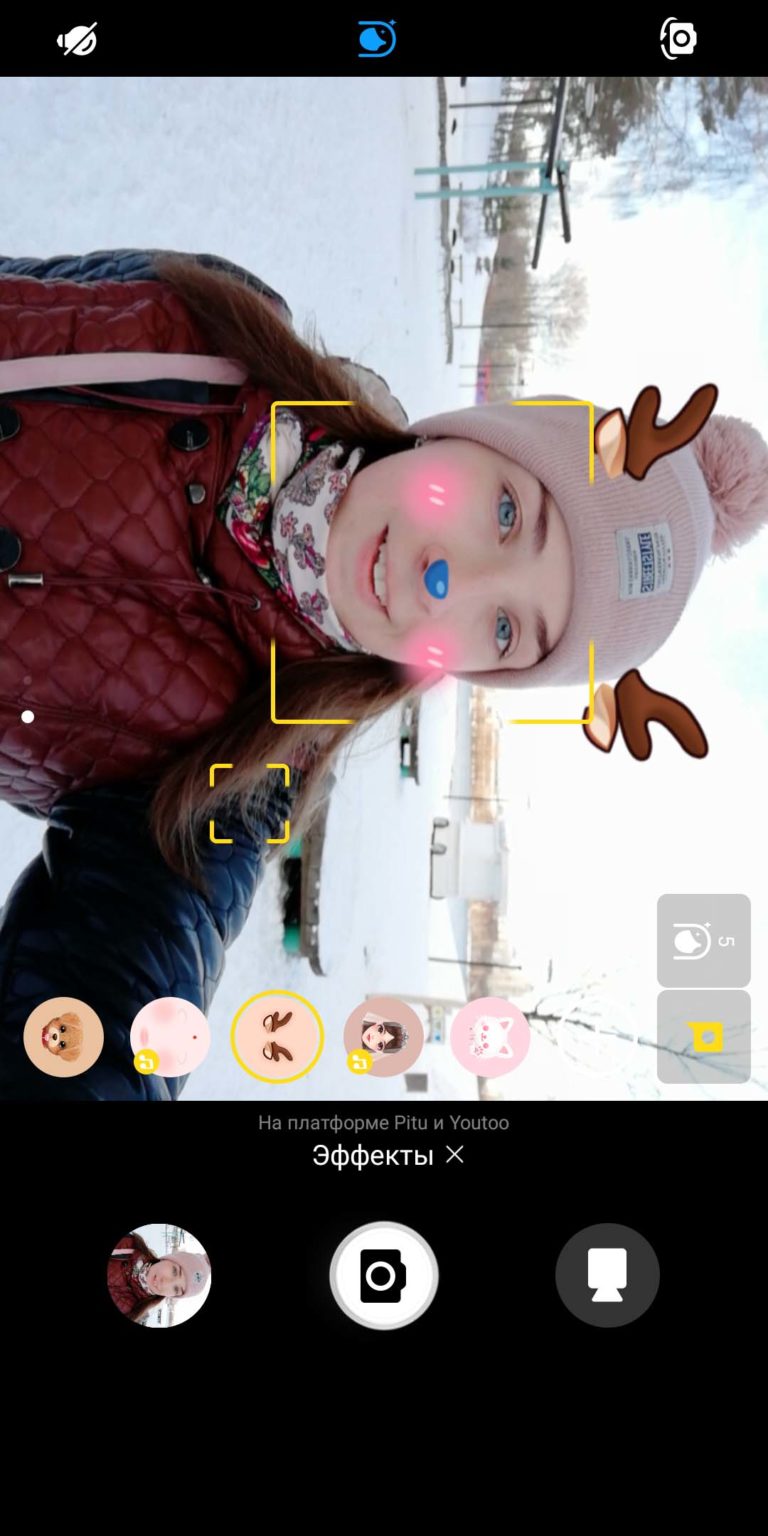Close the Эффекты panel
768x1536 pixels.
tap(455, 1155)
